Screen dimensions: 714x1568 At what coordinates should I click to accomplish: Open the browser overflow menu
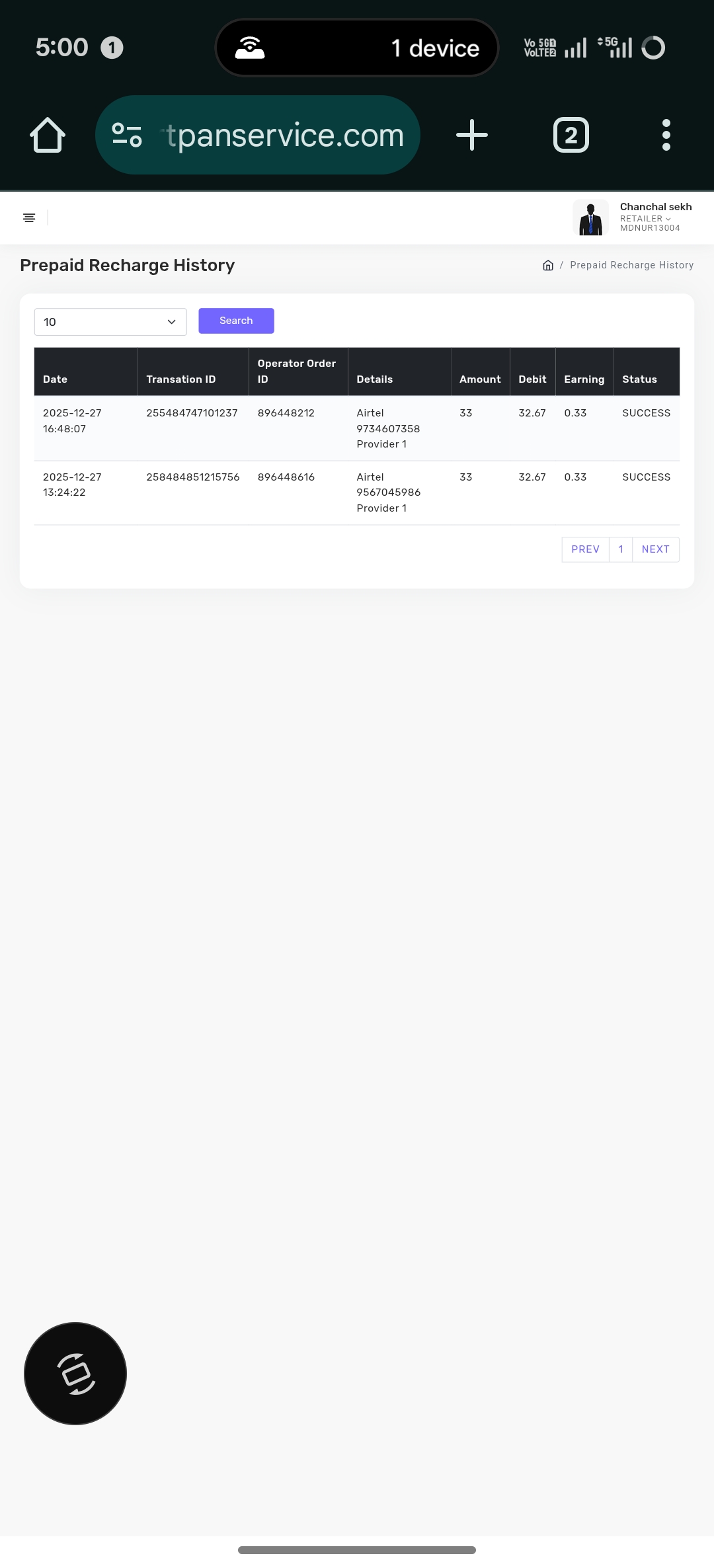[666, 136]
